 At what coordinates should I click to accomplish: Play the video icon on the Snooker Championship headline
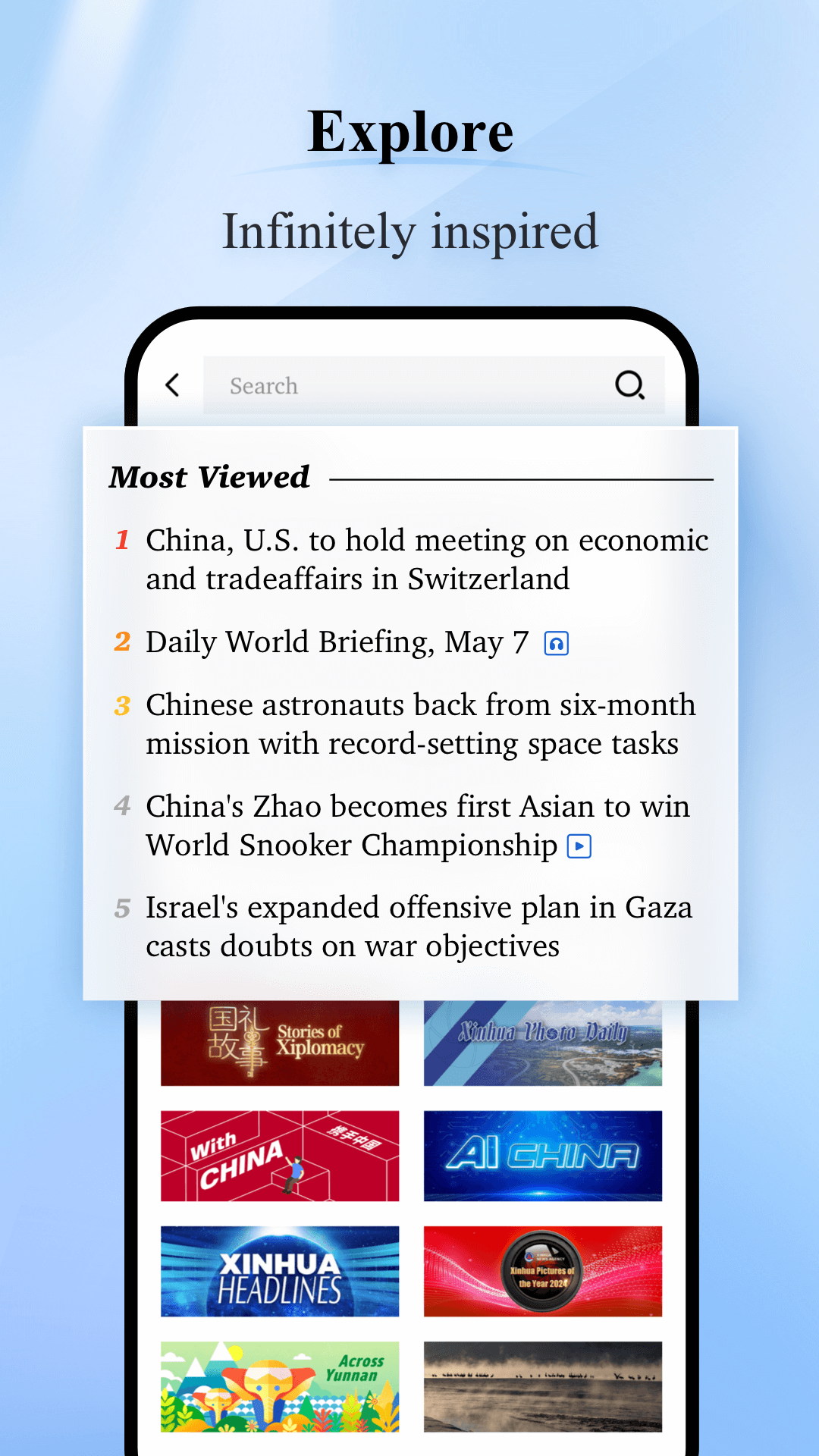pyautogui.click(x=580, y=845)
